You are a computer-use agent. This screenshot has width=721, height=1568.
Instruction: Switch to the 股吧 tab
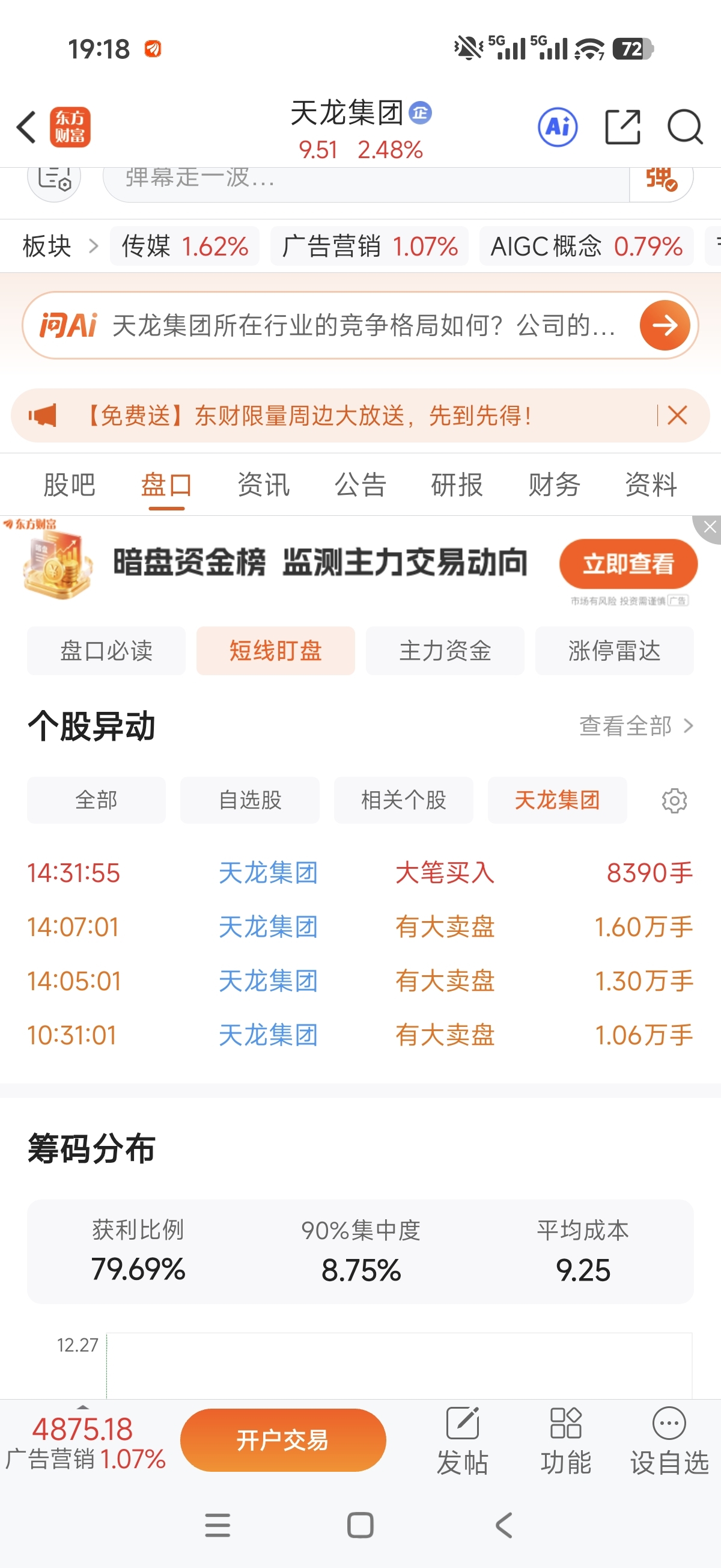pos(69,485)
